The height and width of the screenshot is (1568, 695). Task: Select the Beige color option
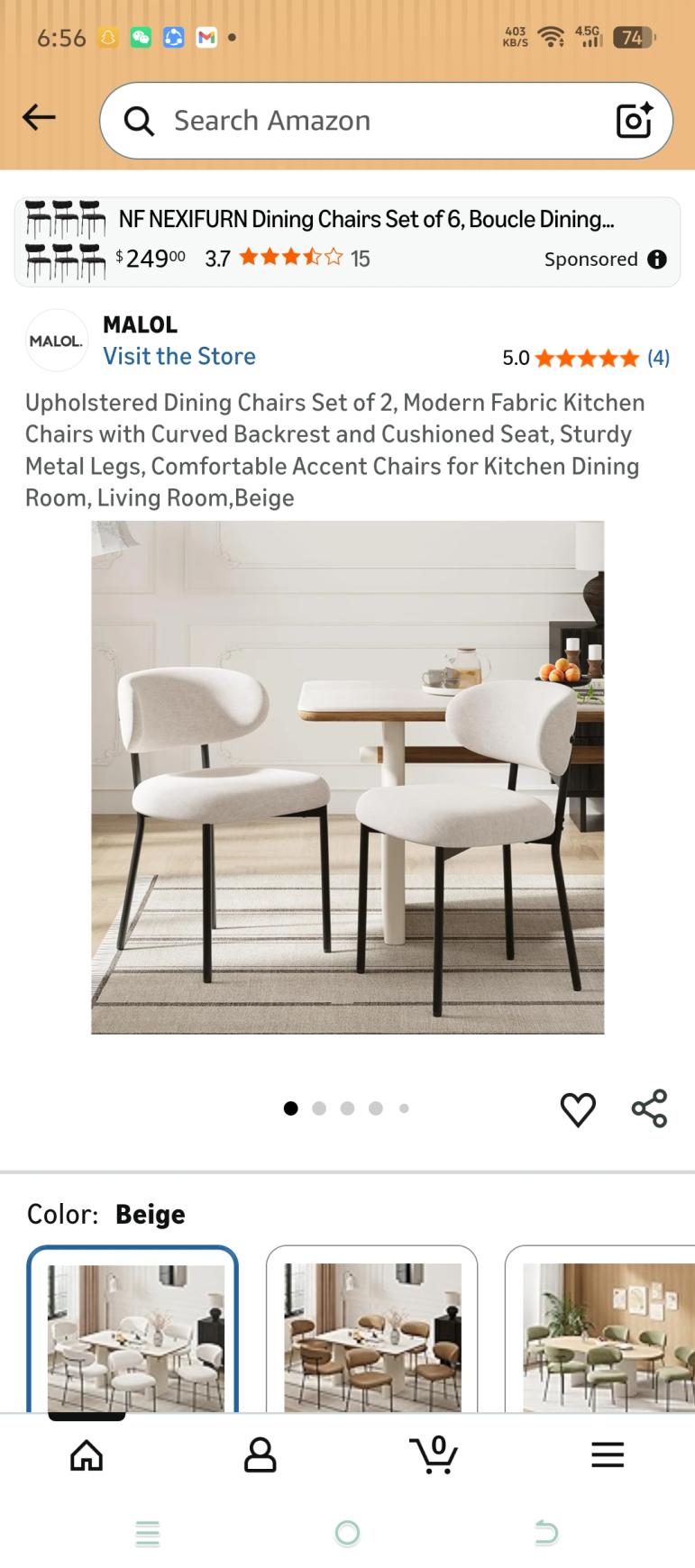[133, 1329]
